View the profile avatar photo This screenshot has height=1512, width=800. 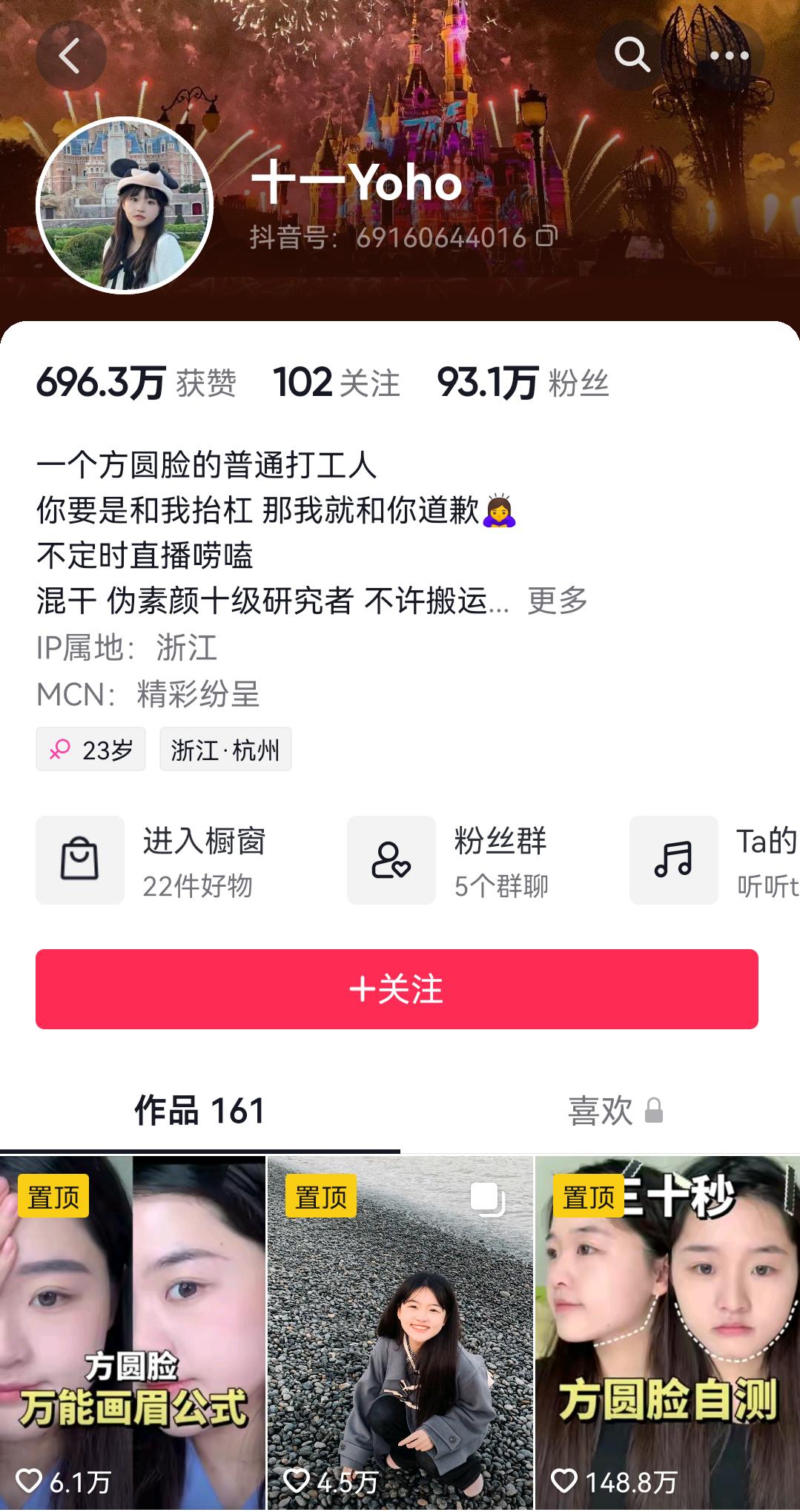click(x=125, y=205)
